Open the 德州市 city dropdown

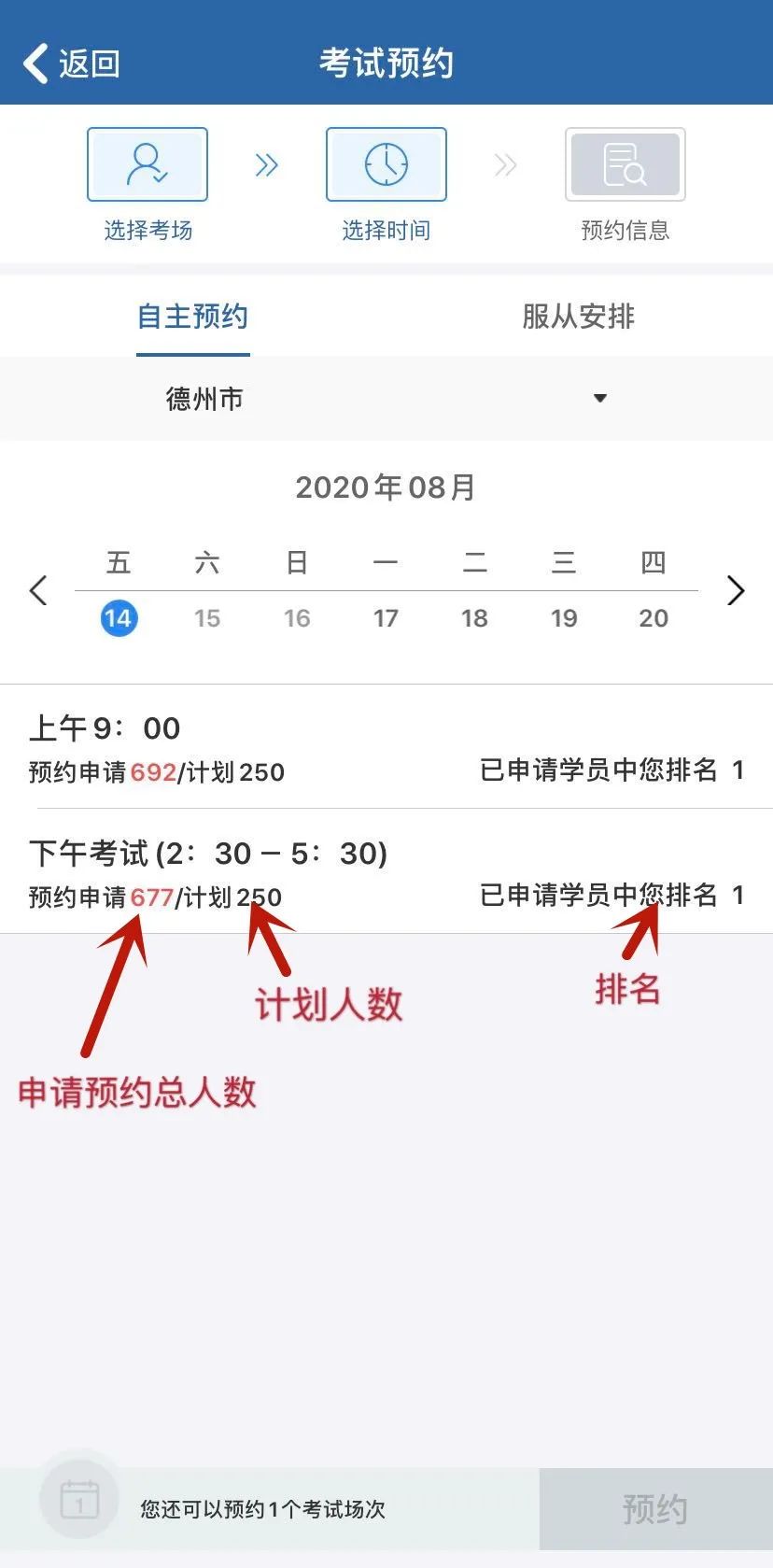click(x=600, y=399)
